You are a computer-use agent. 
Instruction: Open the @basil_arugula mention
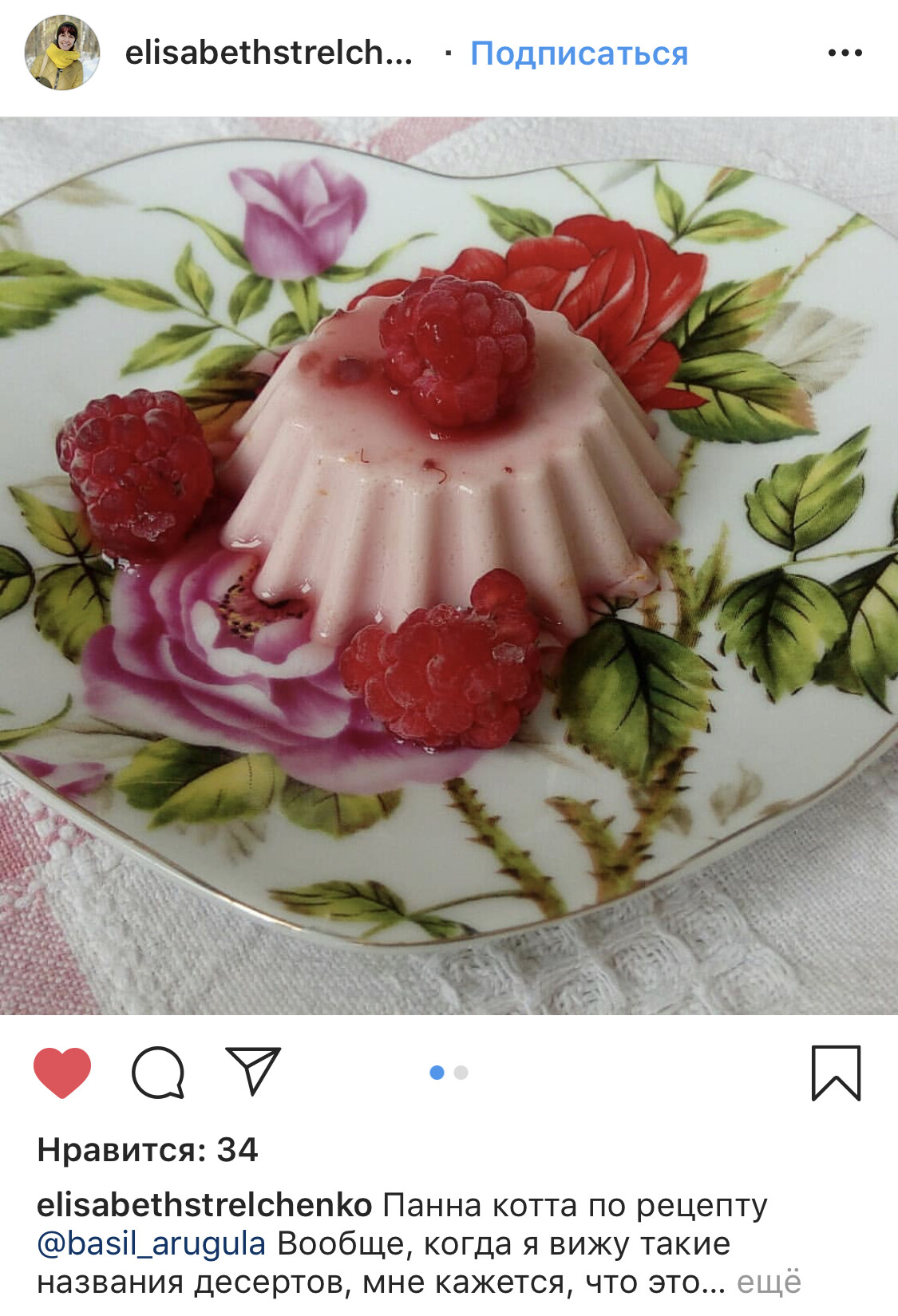coord(152,1243)
